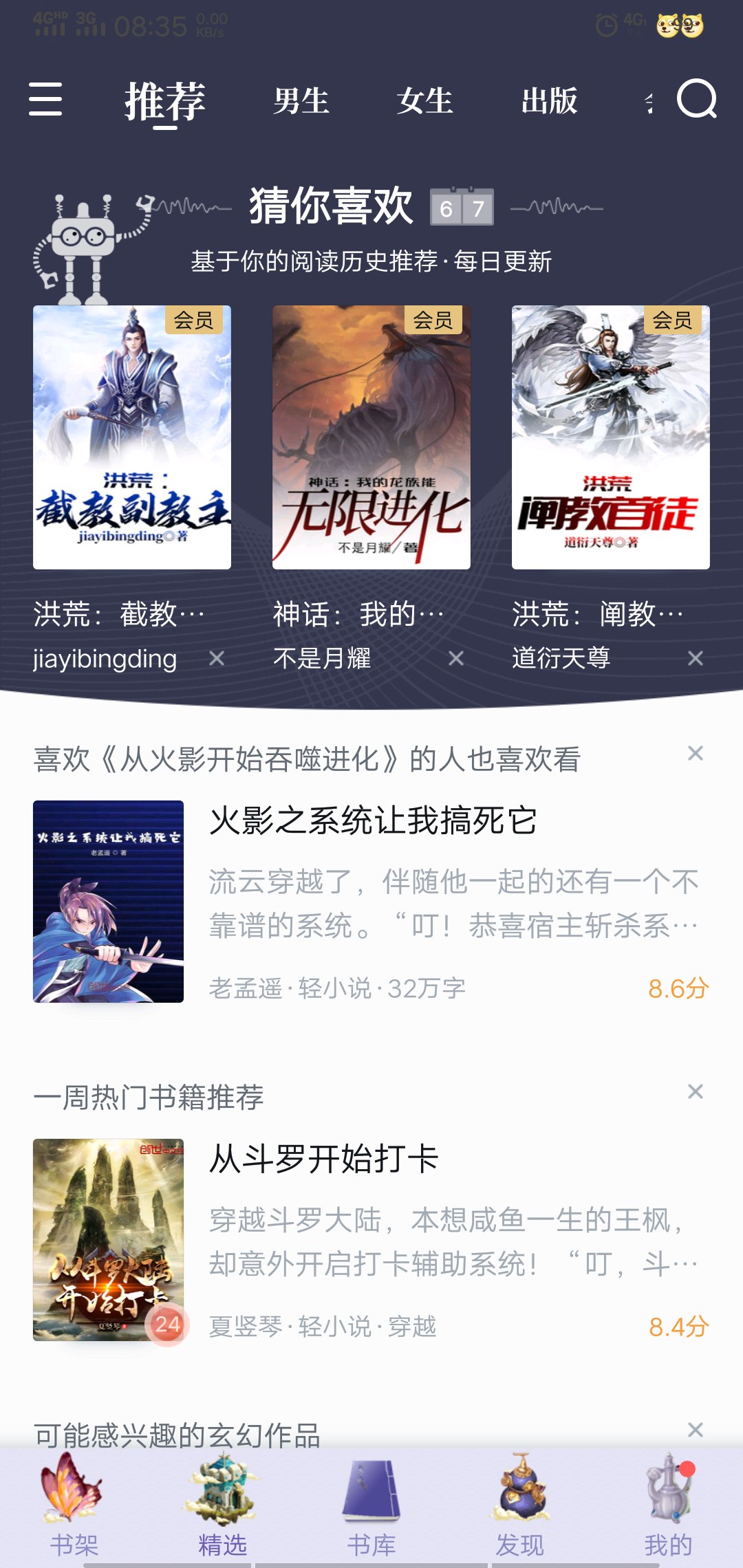Open the hamburger menu

45,100
